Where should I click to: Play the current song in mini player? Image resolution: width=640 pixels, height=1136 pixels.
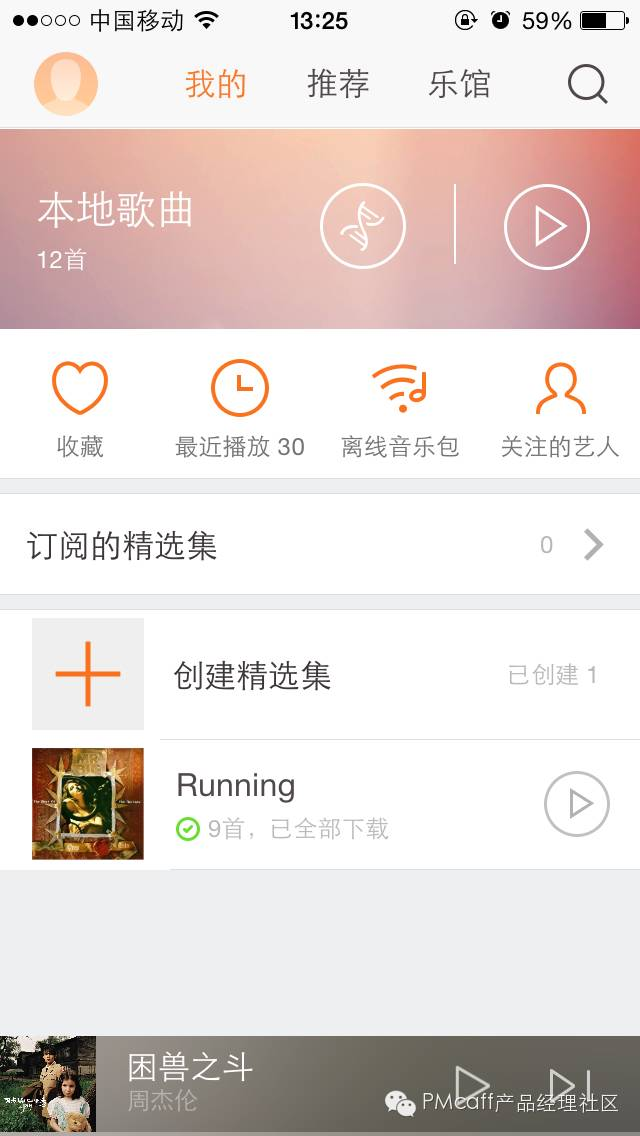[x=471, y=1084]
